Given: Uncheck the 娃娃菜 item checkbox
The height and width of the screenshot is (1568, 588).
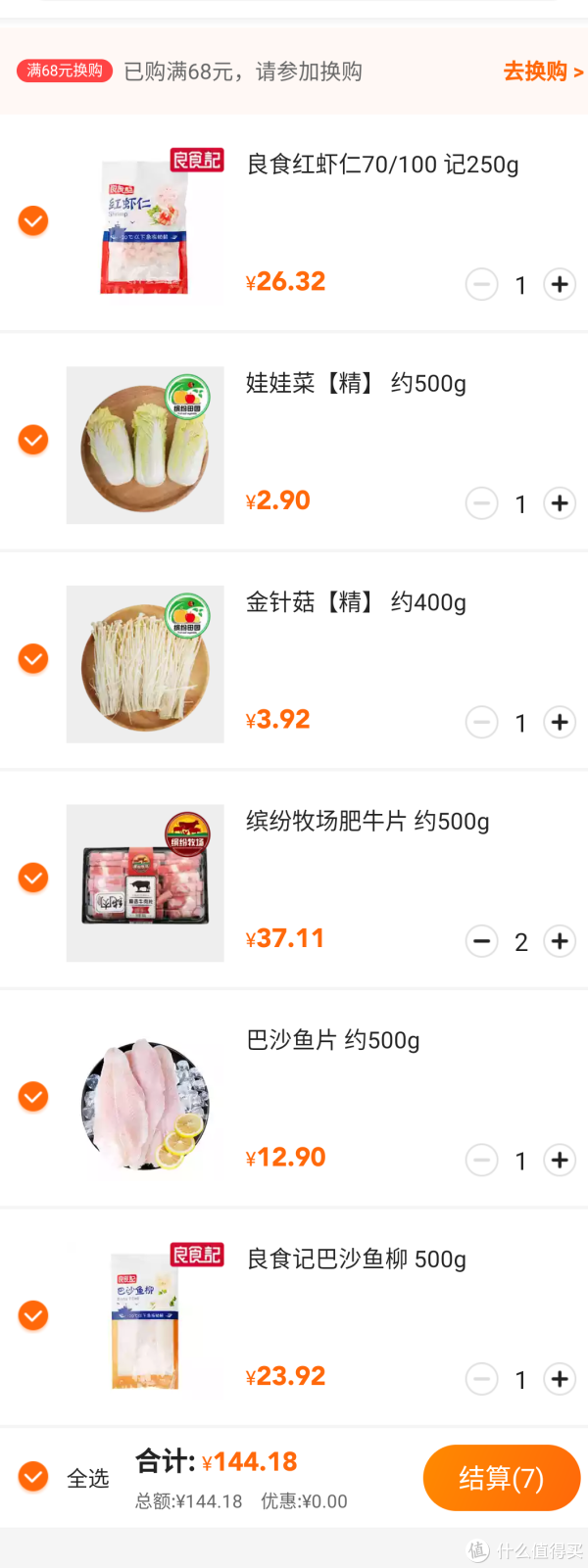Looking at the screenshot, I should coord(33,440).
